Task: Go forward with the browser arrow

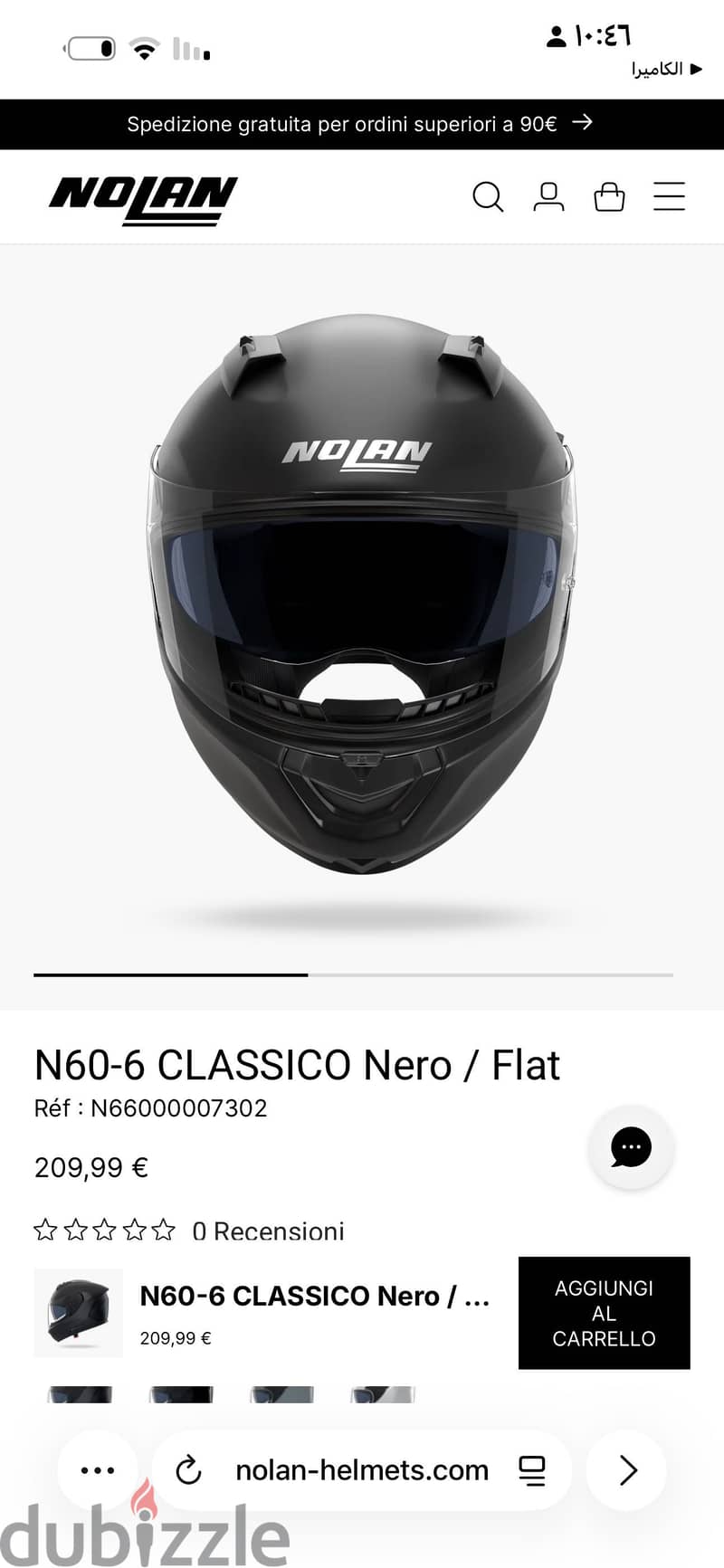Action: coord(627,1470)
